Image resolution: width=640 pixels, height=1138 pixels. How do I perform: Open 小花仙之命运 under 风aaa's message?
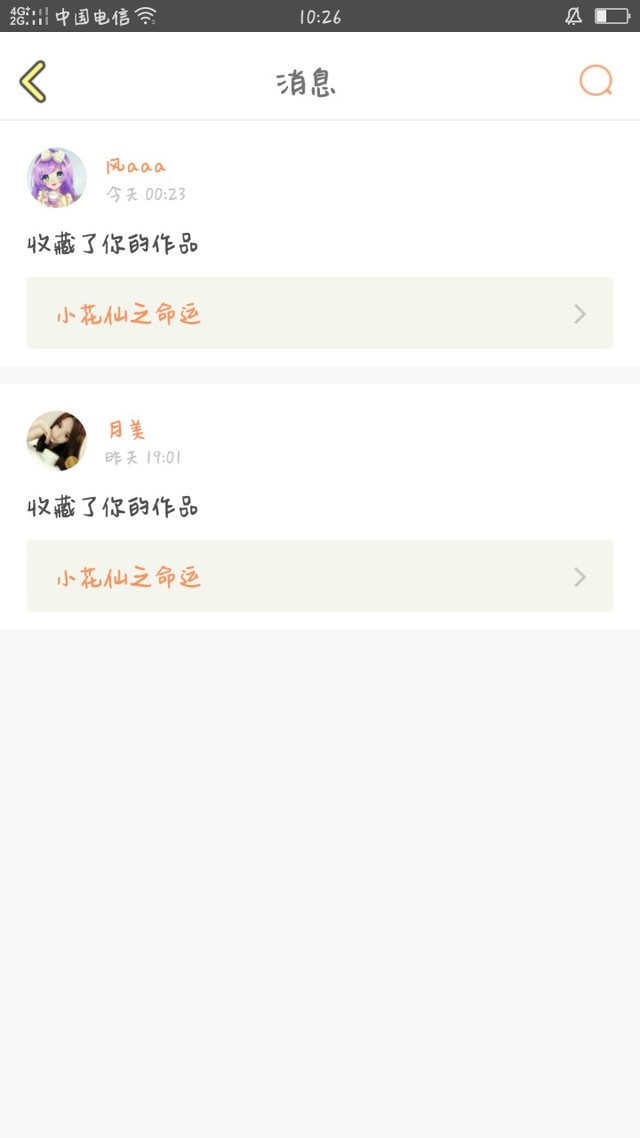click(319, 313)
